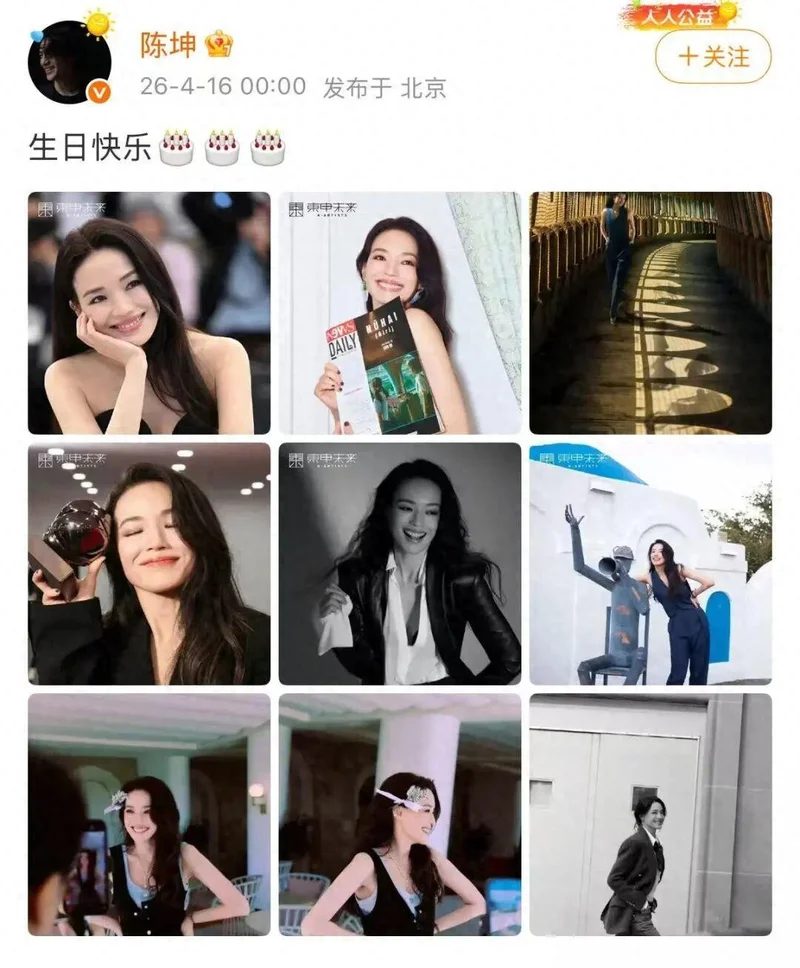800x968 pixels.
Task: Follow the account with +关注 button
Action: tap(713, 57)
